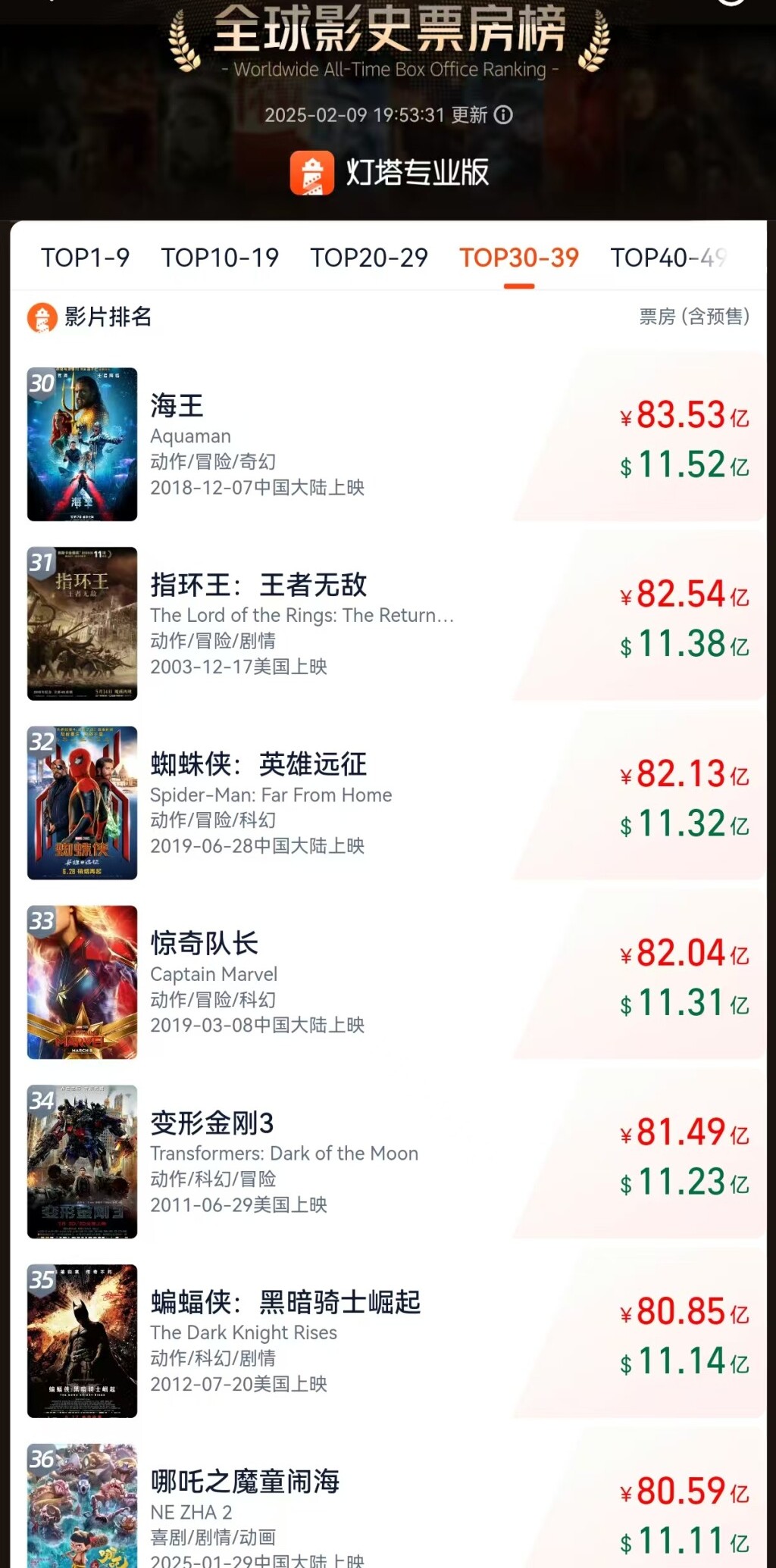Tap the info icon beside update time
776x1568 pixels.
503,115
